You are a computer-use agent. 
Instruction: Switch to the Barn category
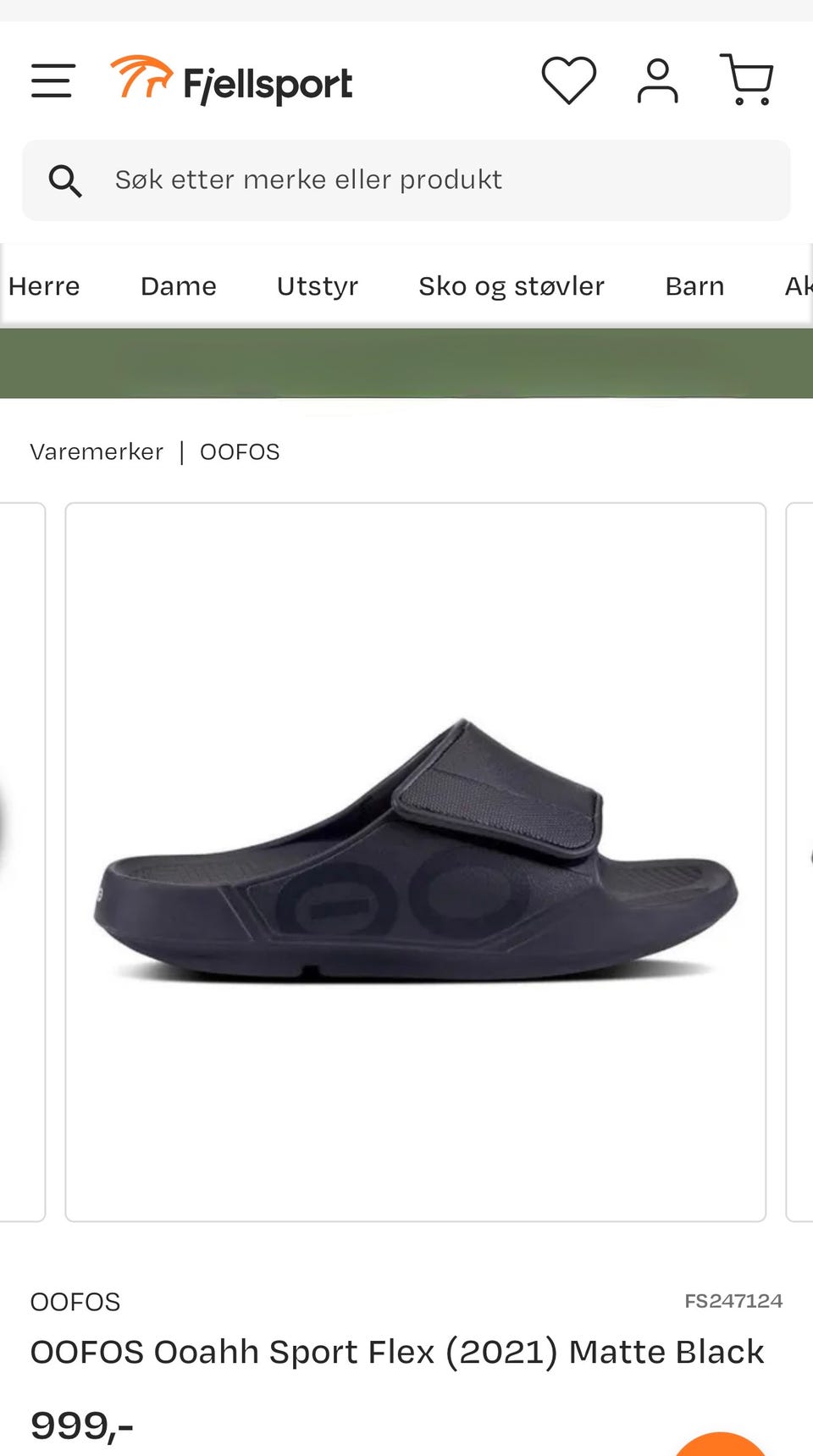[694, 286]
